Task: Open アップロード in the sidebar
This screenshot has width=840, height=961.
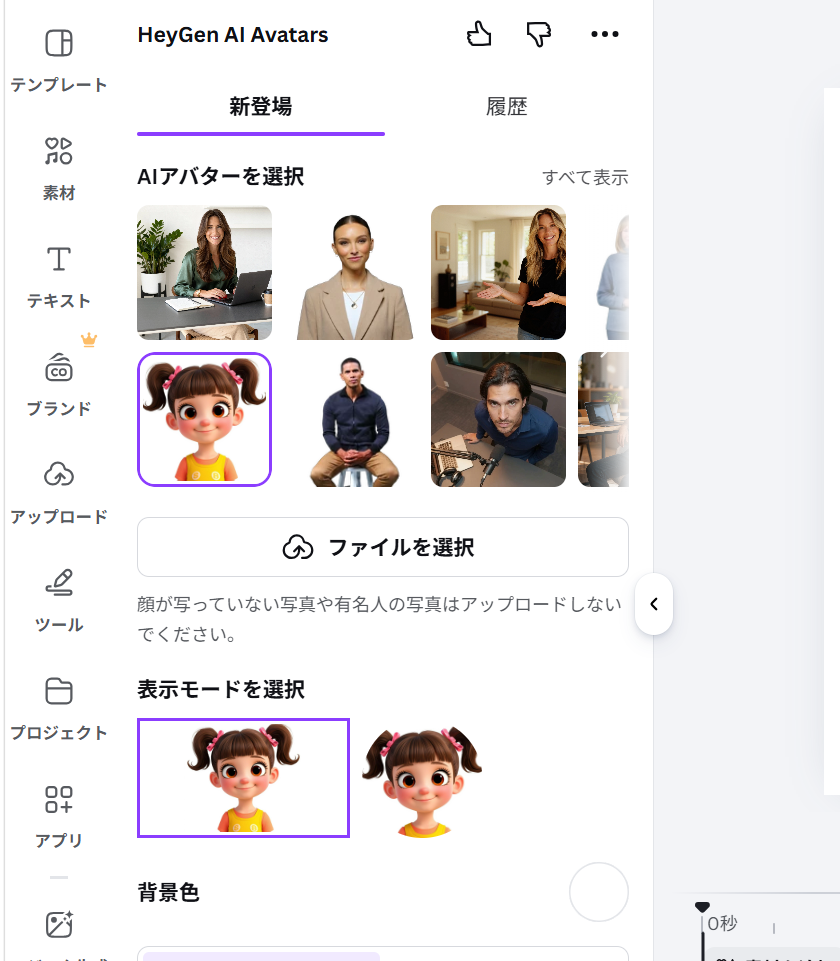Action: 59,492
